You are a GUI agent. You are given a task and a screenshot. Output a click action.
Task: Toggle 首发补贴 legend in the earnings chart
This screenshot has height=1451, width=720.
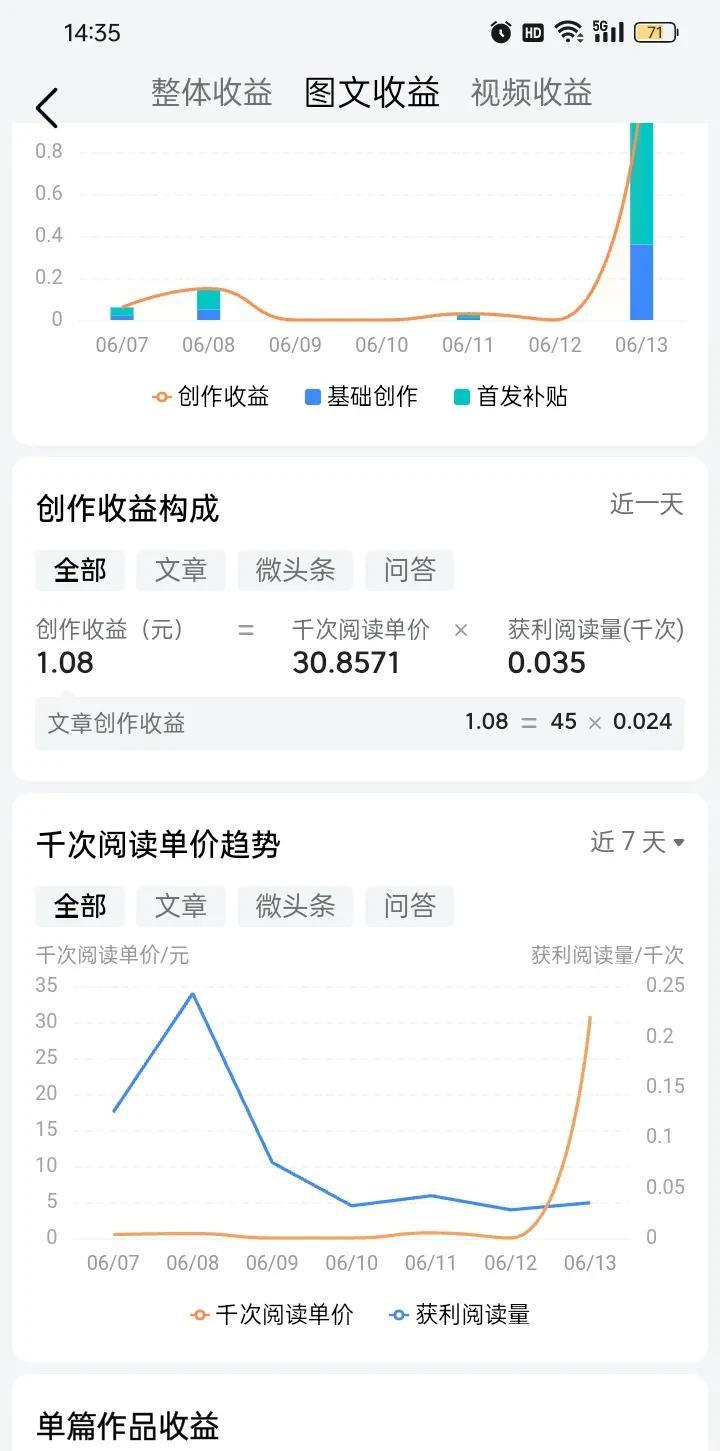tap(511, 397)
